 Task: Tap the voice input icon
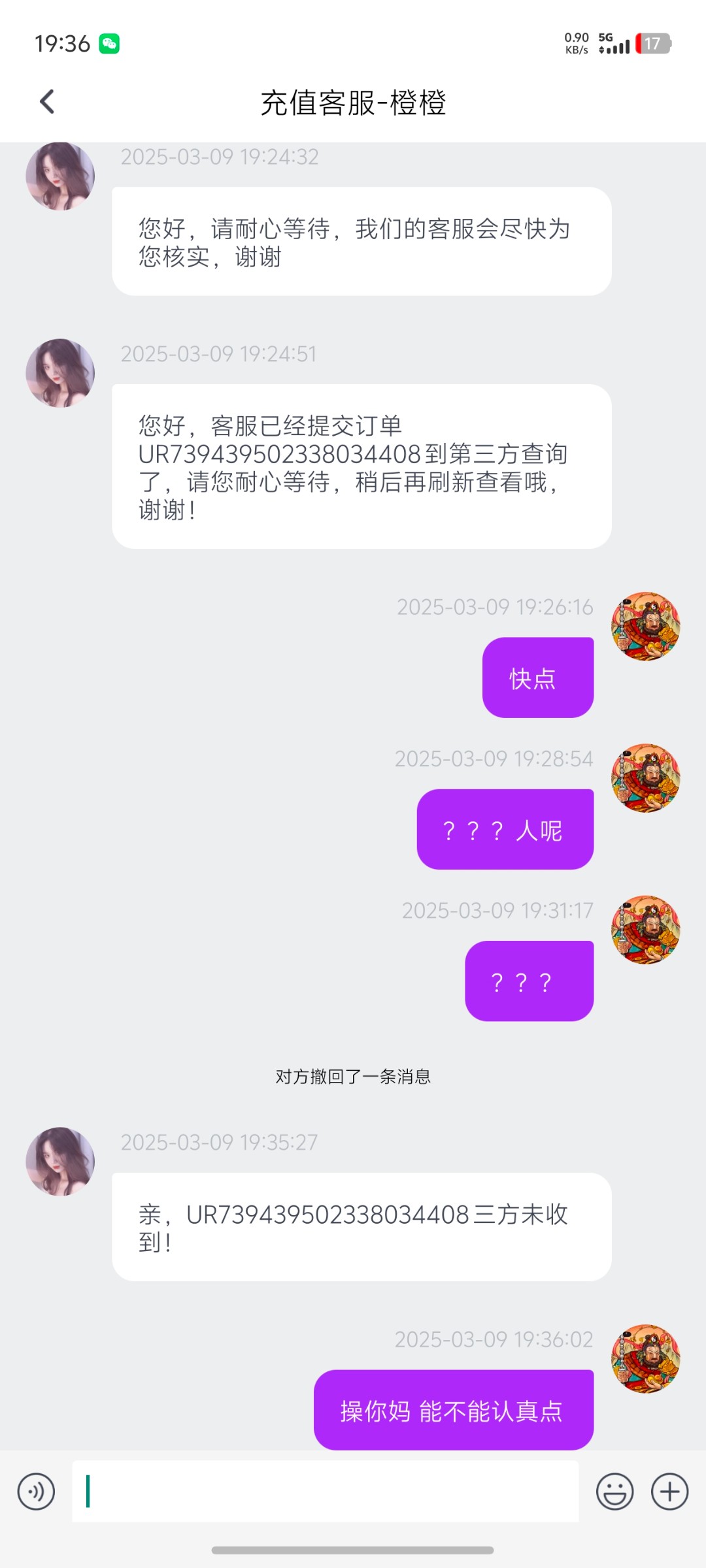[36, 1492]
